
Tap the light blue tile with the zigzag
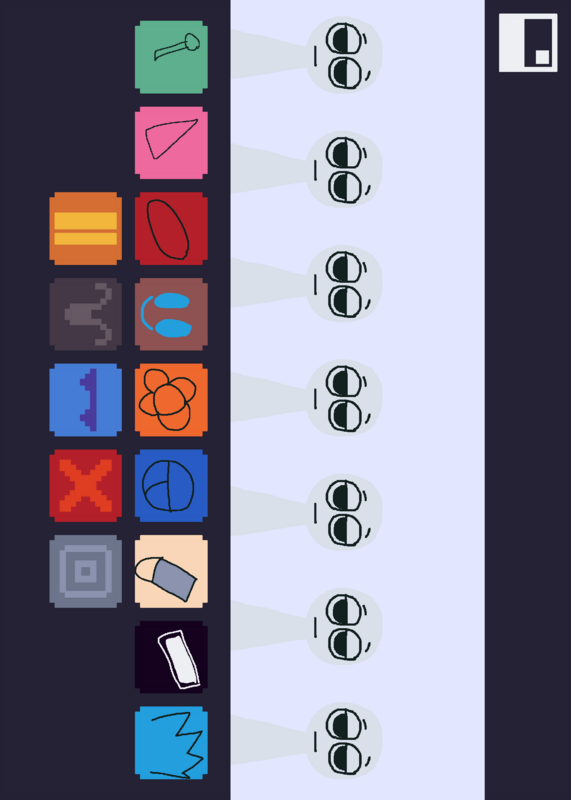pos(171,743)
